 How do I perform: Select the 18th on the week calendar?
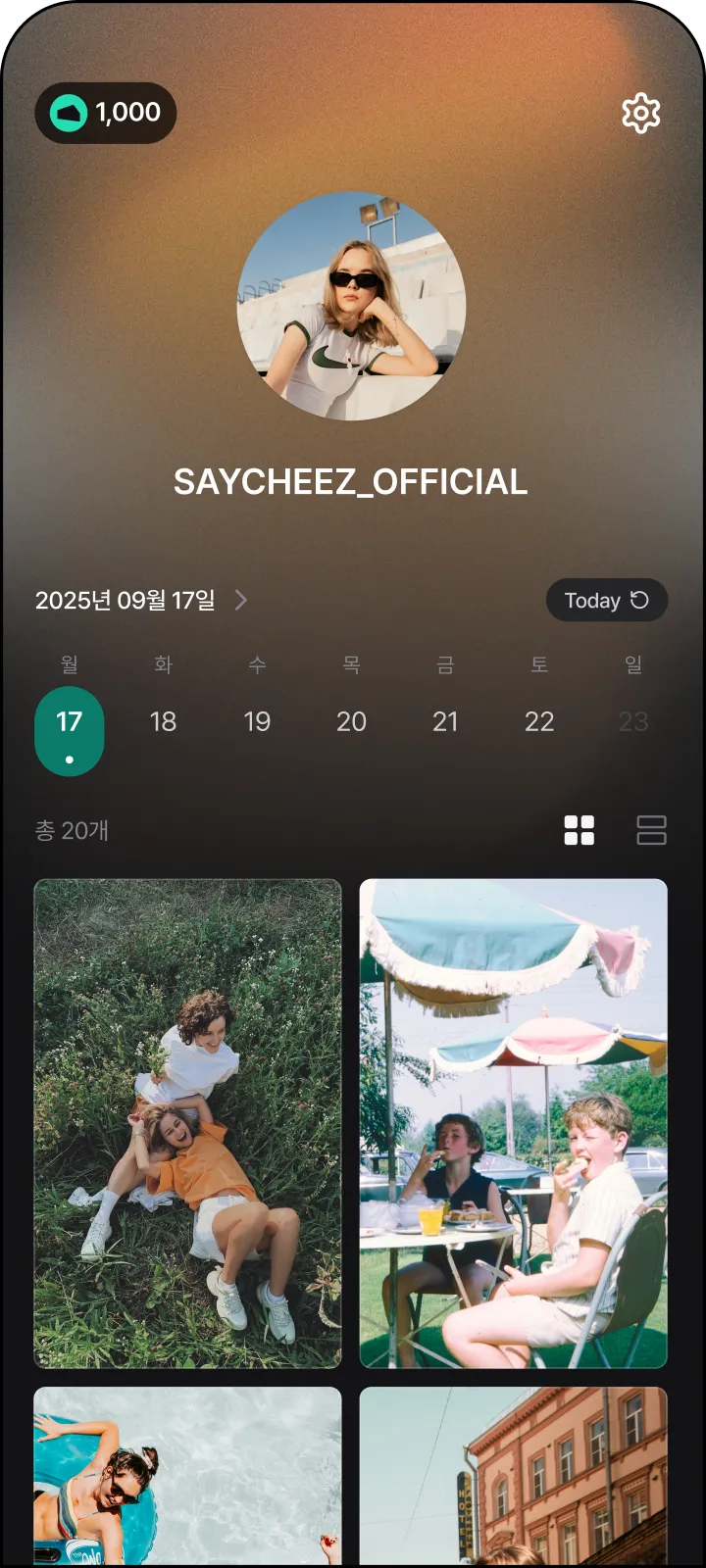163,722
